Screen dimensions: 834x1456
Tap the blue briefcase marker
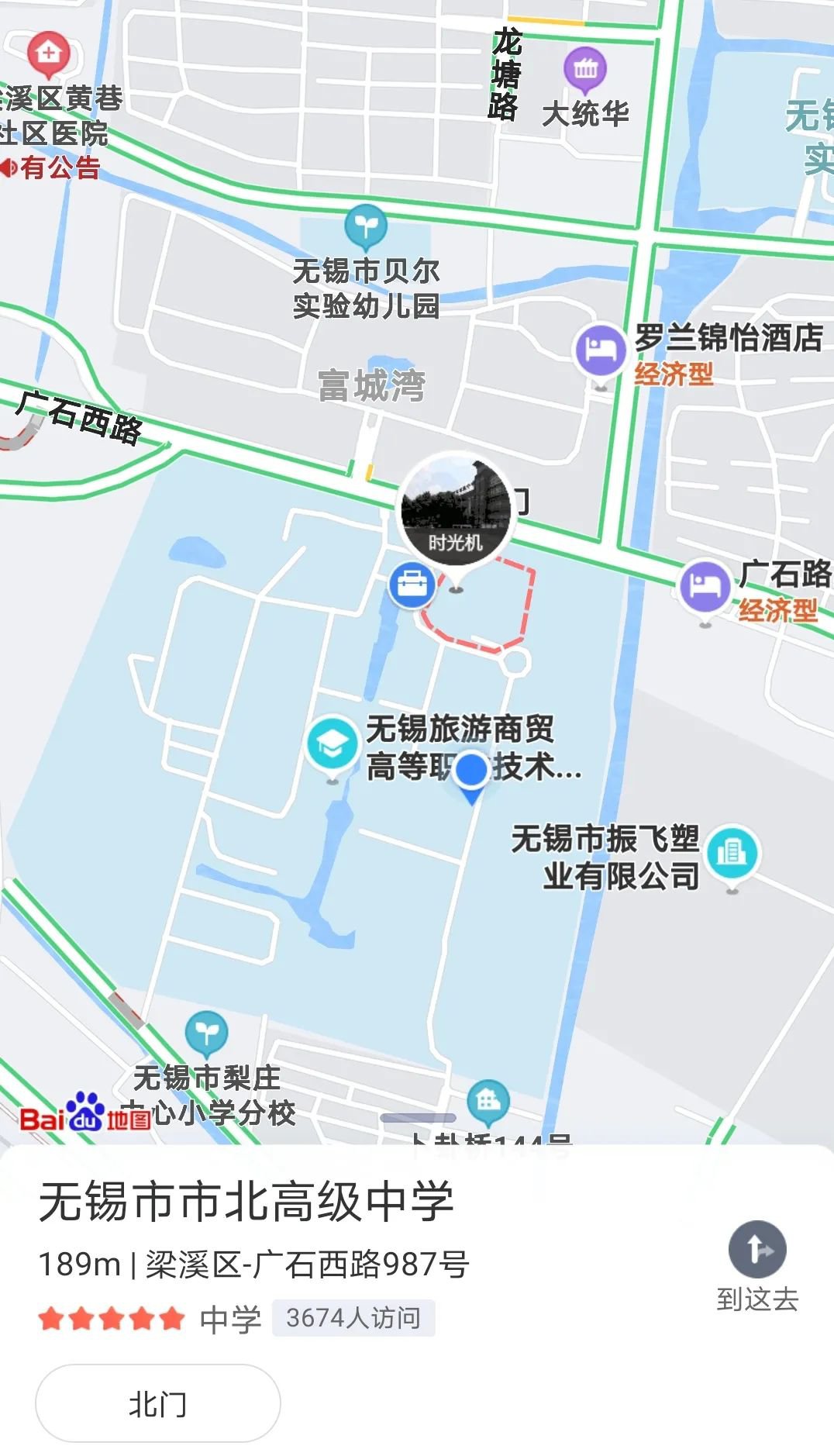412,585
